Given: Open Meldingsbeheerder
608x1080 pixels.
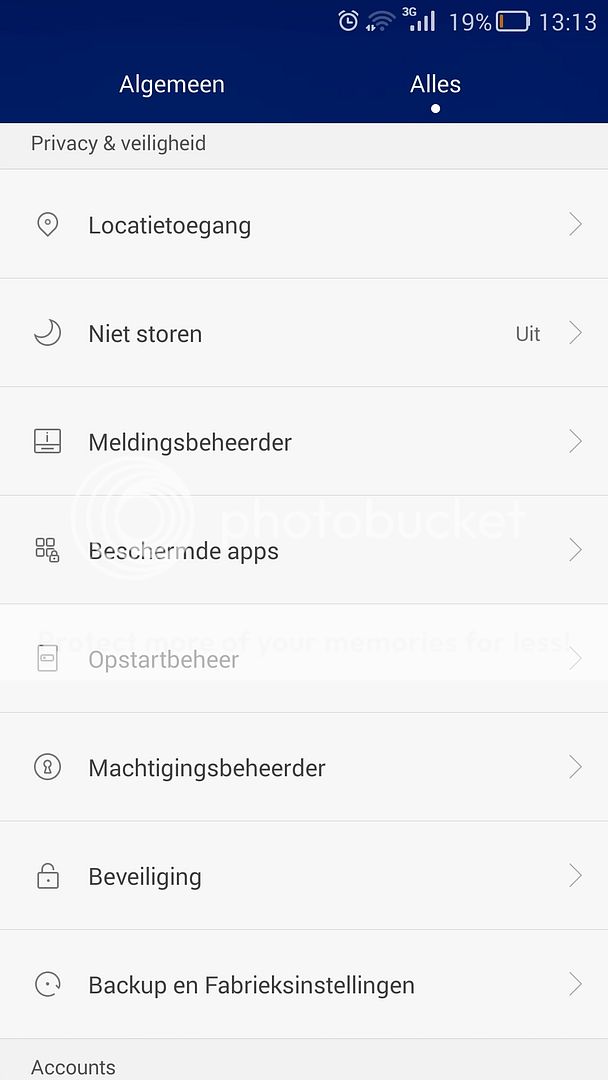Looking at the screenshot, I should click(304, 441).
